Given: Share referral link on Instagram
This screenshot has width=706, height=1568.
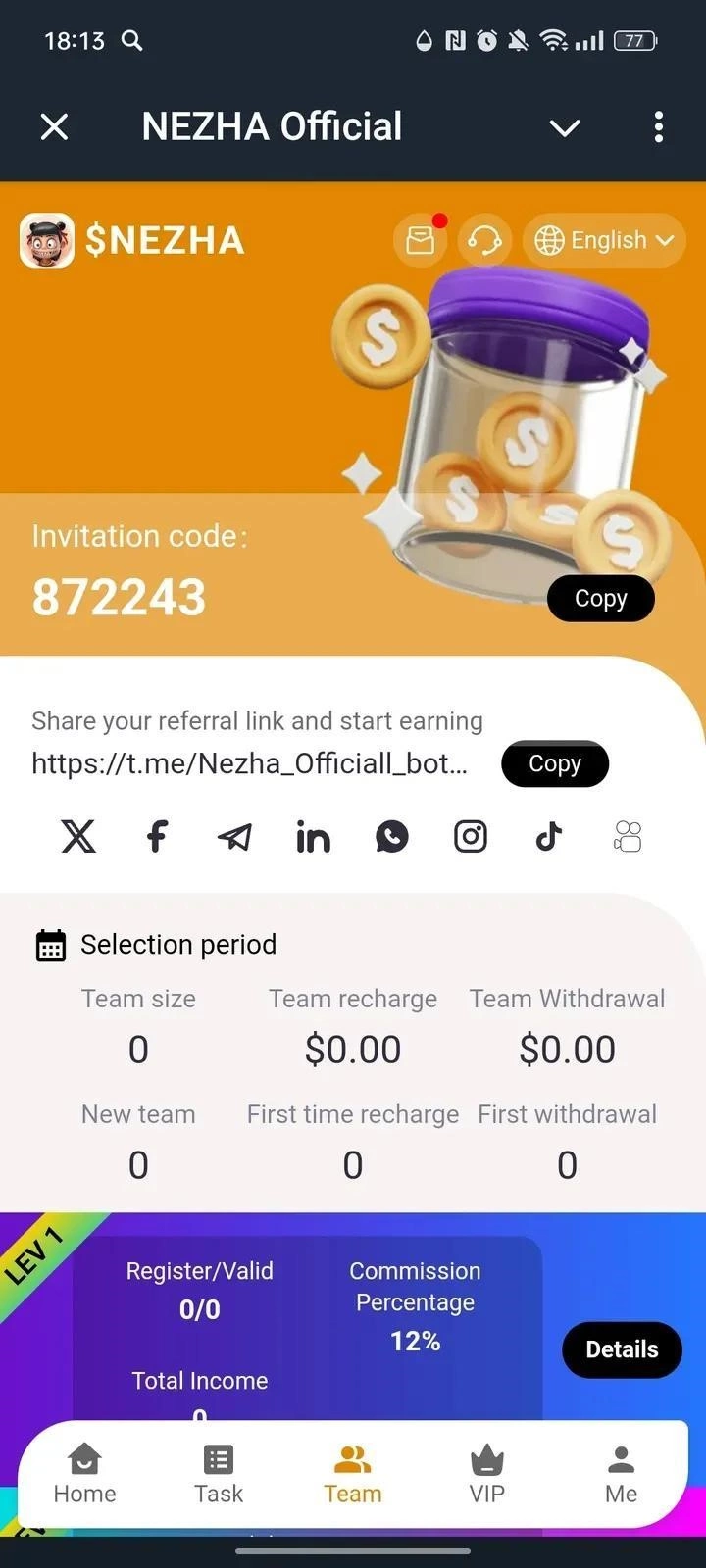Looking at the screenshot, I should pos(470,836).
